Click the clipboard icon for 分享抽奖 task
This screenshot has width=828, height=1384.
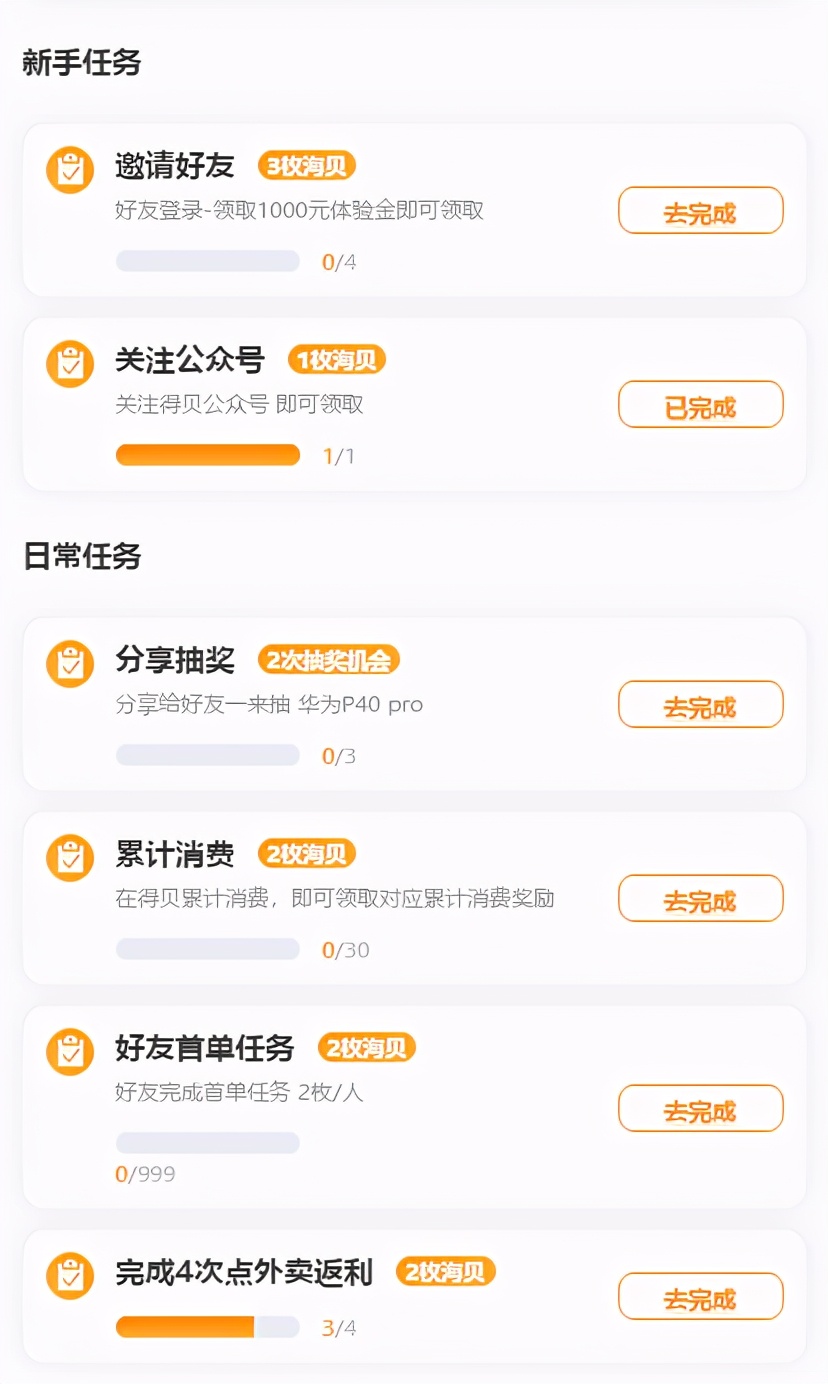click(x=69, y=663)
